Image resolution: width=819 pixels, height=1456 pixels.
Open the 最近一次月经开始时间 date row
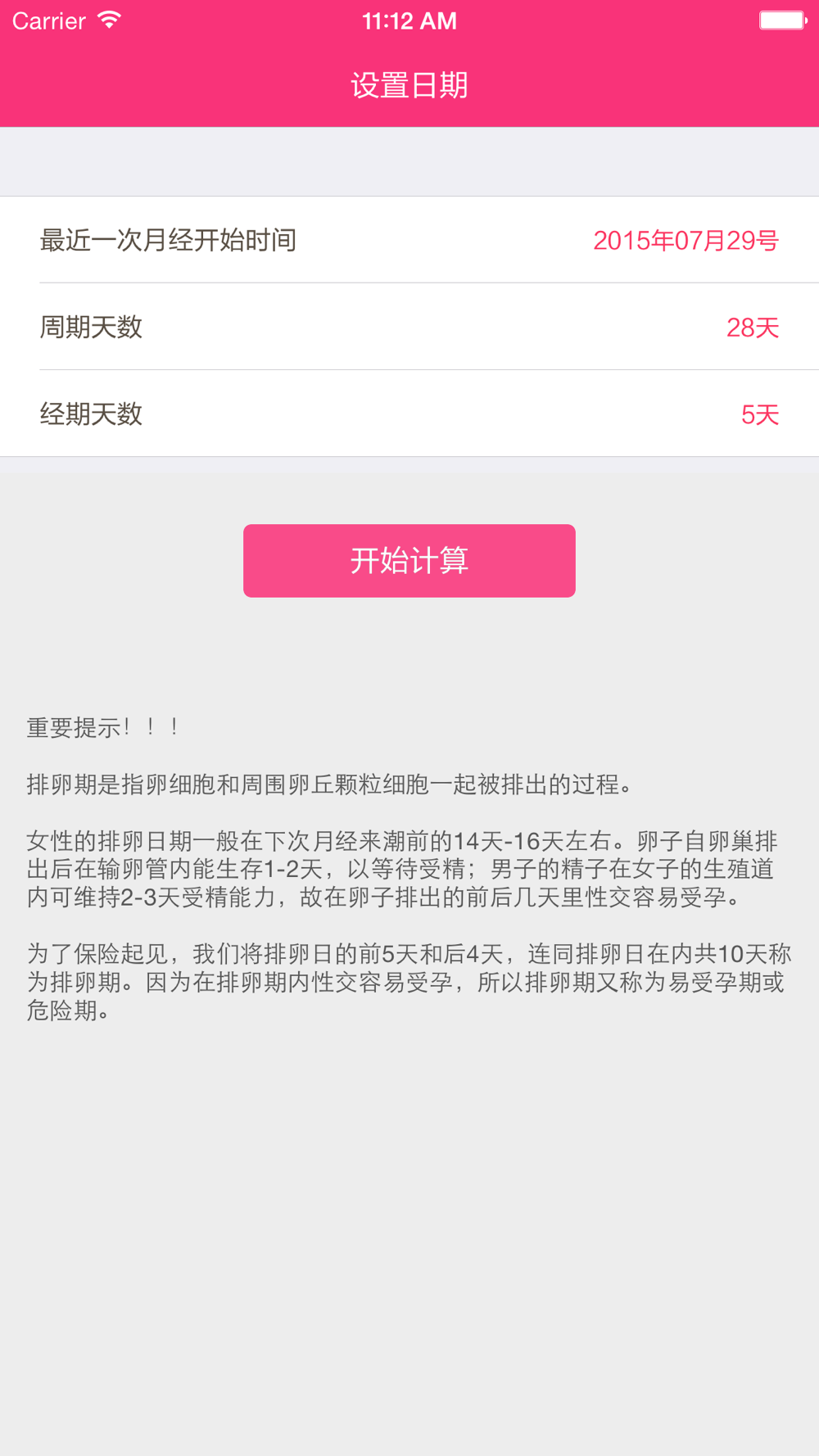coord(409,240)
